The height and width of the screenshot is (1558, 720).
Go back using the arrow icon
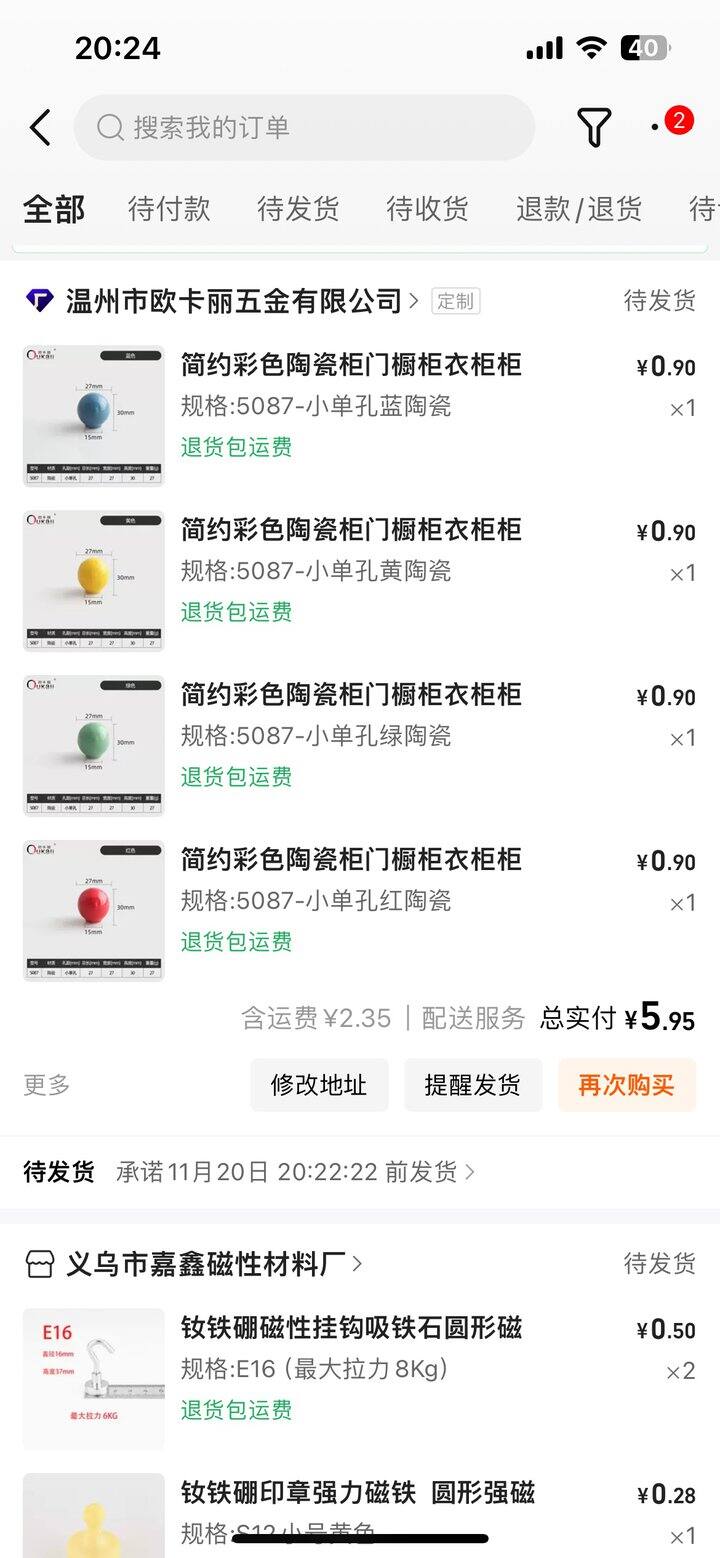click(40, 128)
